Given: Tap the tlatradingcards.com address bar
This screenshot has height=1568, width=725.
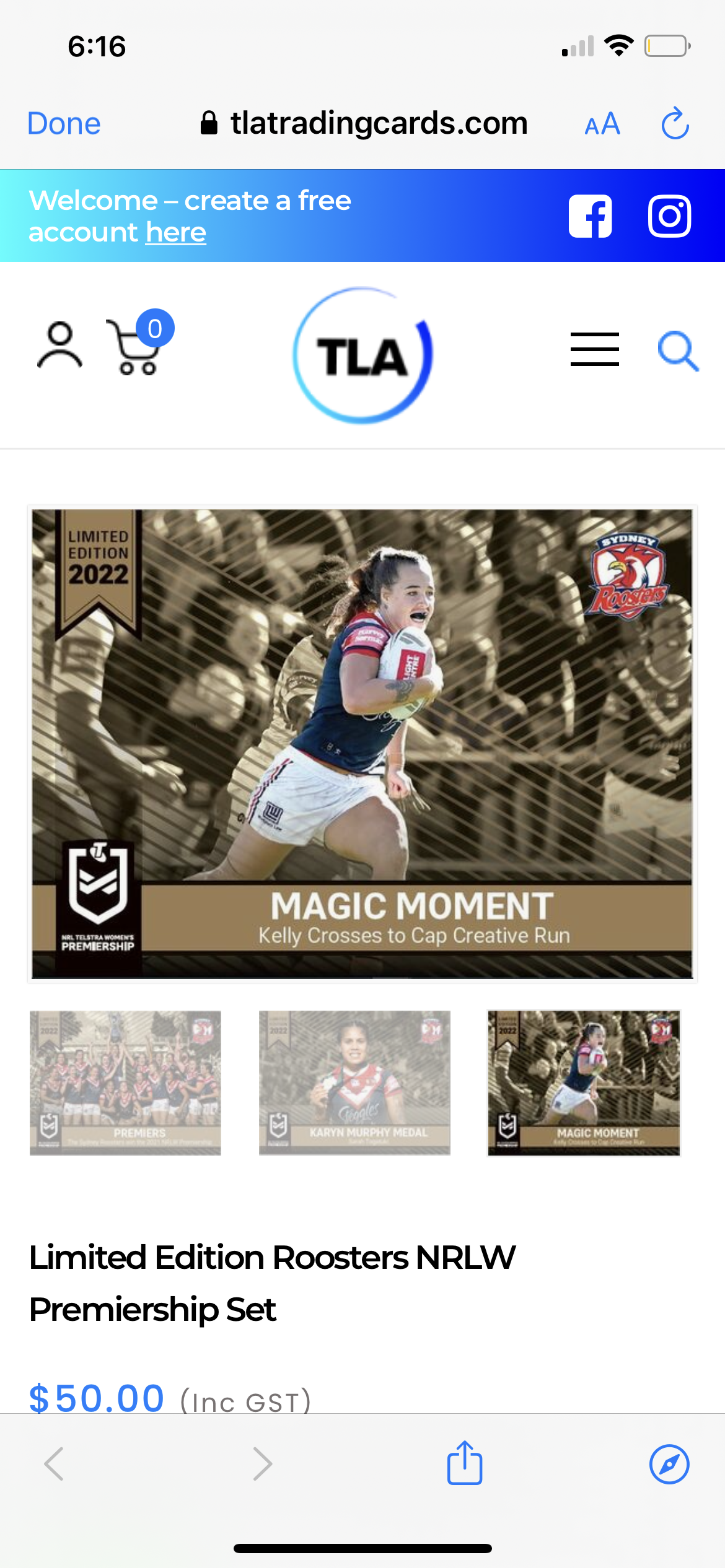Looking at the screenshot, I should tap(364, 123).
